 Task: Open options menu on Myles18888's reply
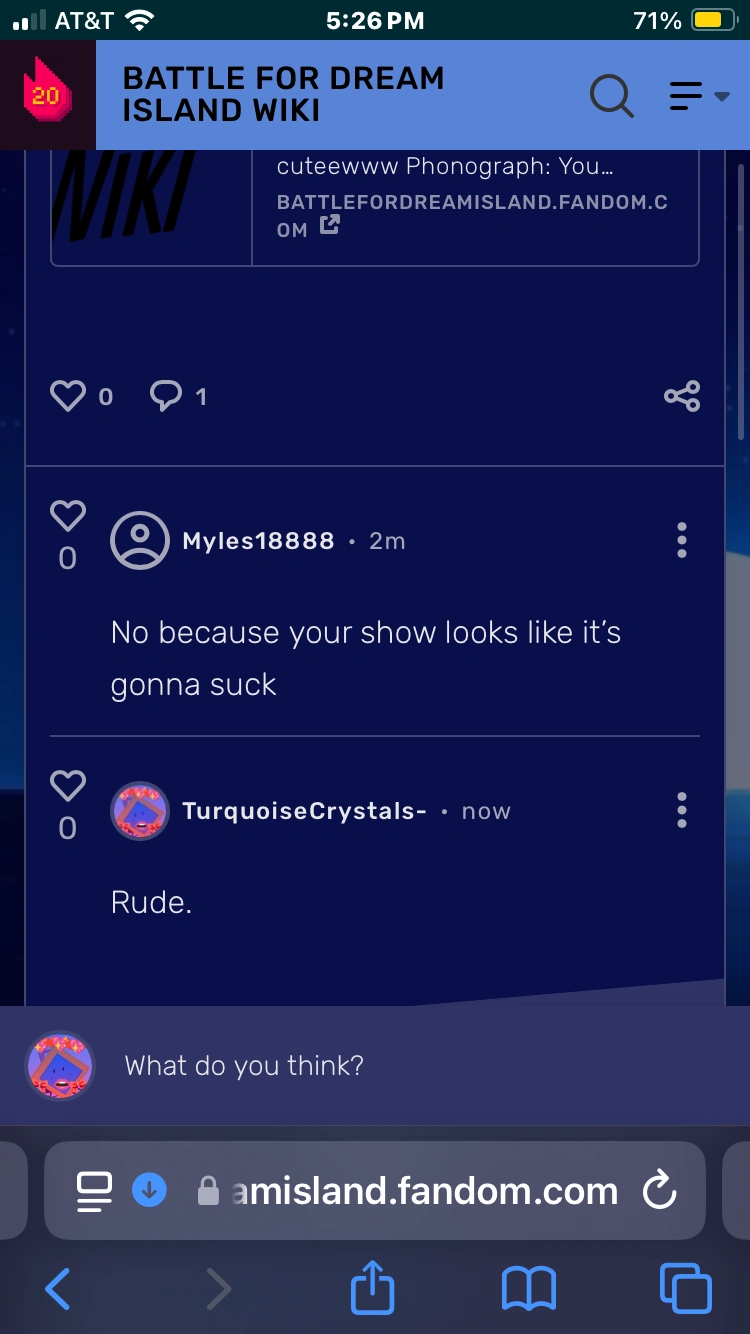pos(682,540)
